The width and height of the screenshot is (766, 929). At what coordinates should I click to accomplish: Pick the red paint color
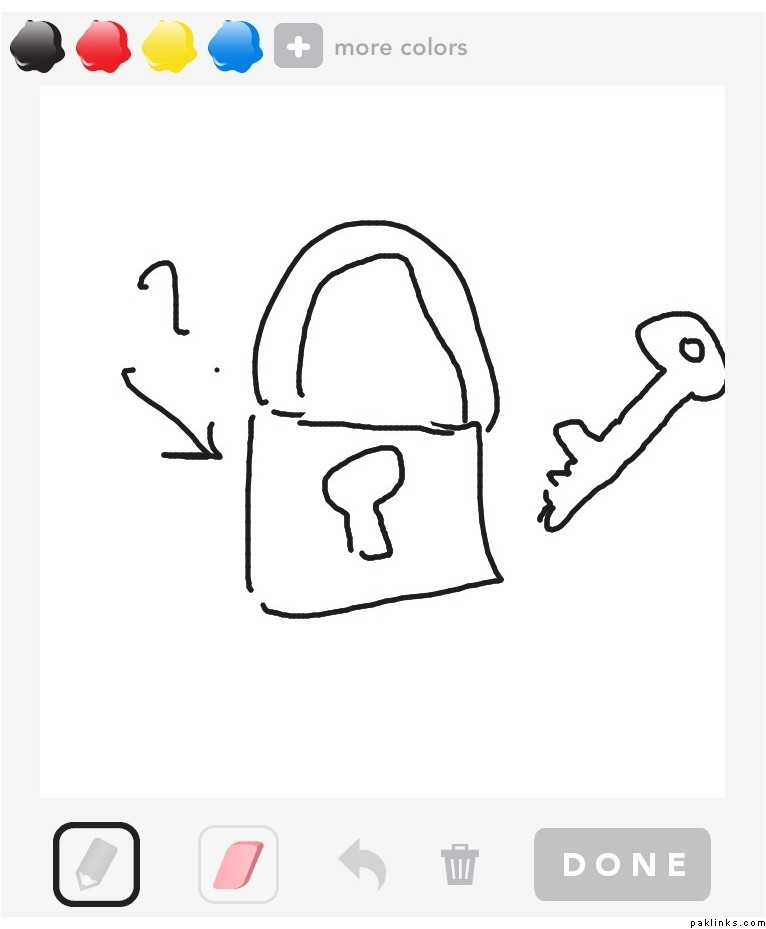pyautogui.click(x=104, y=47)
